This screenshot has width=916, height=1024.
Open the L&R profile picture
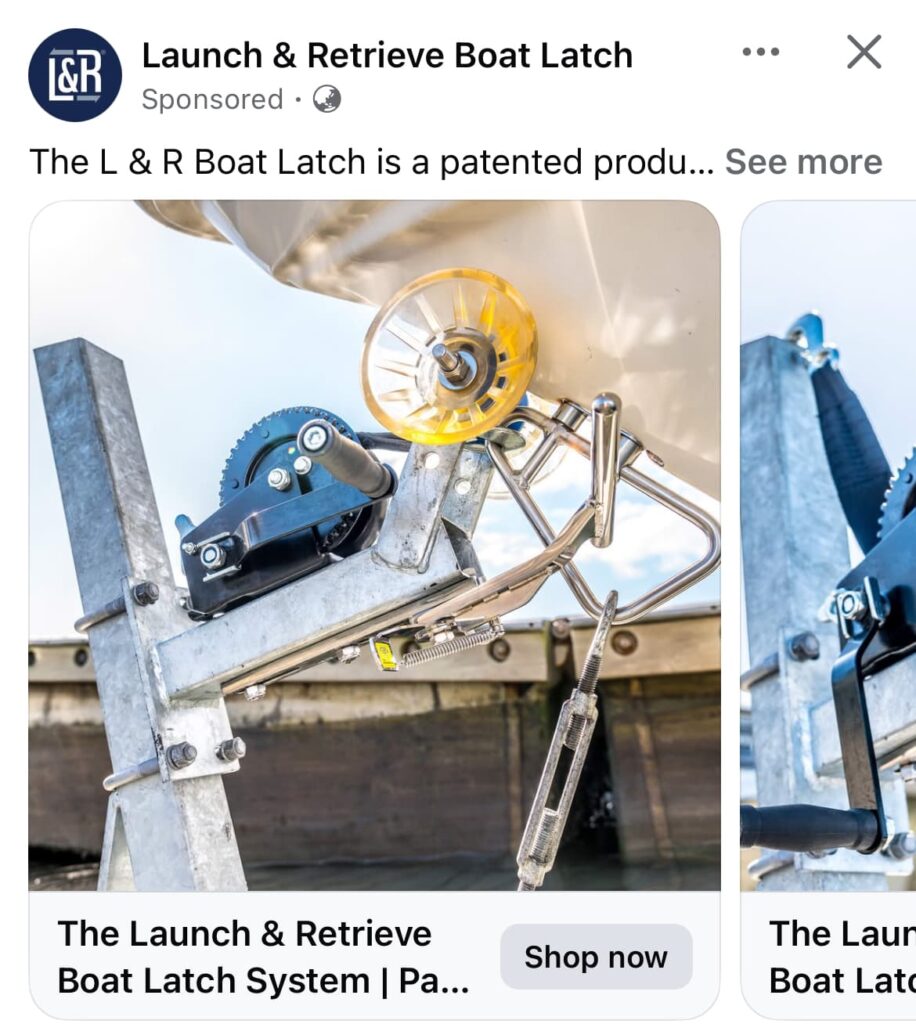click(75, 75)
